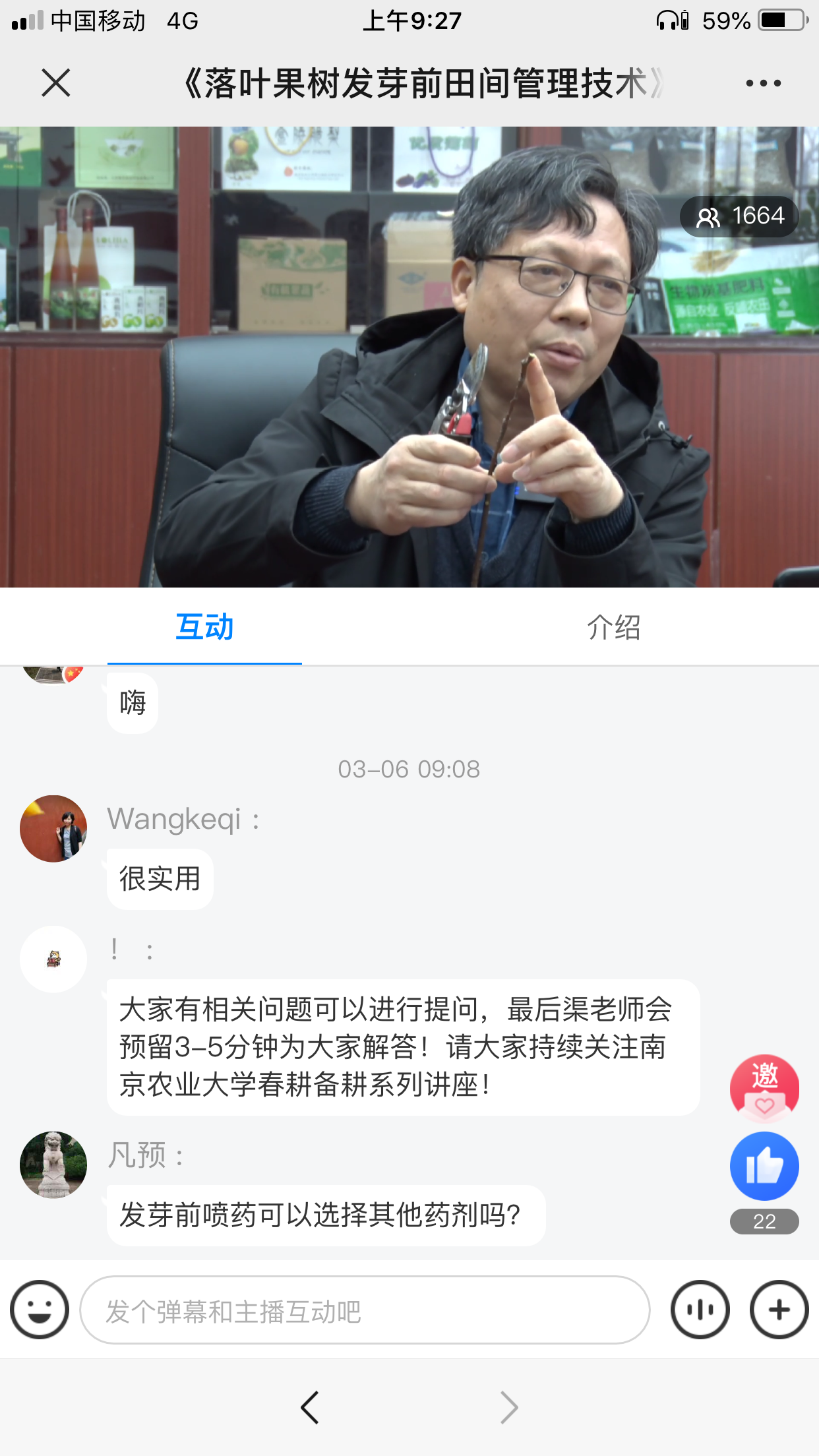The image size is (819, 1456).
Task: Close the live lecture page
Action: (x=56, y=83)
